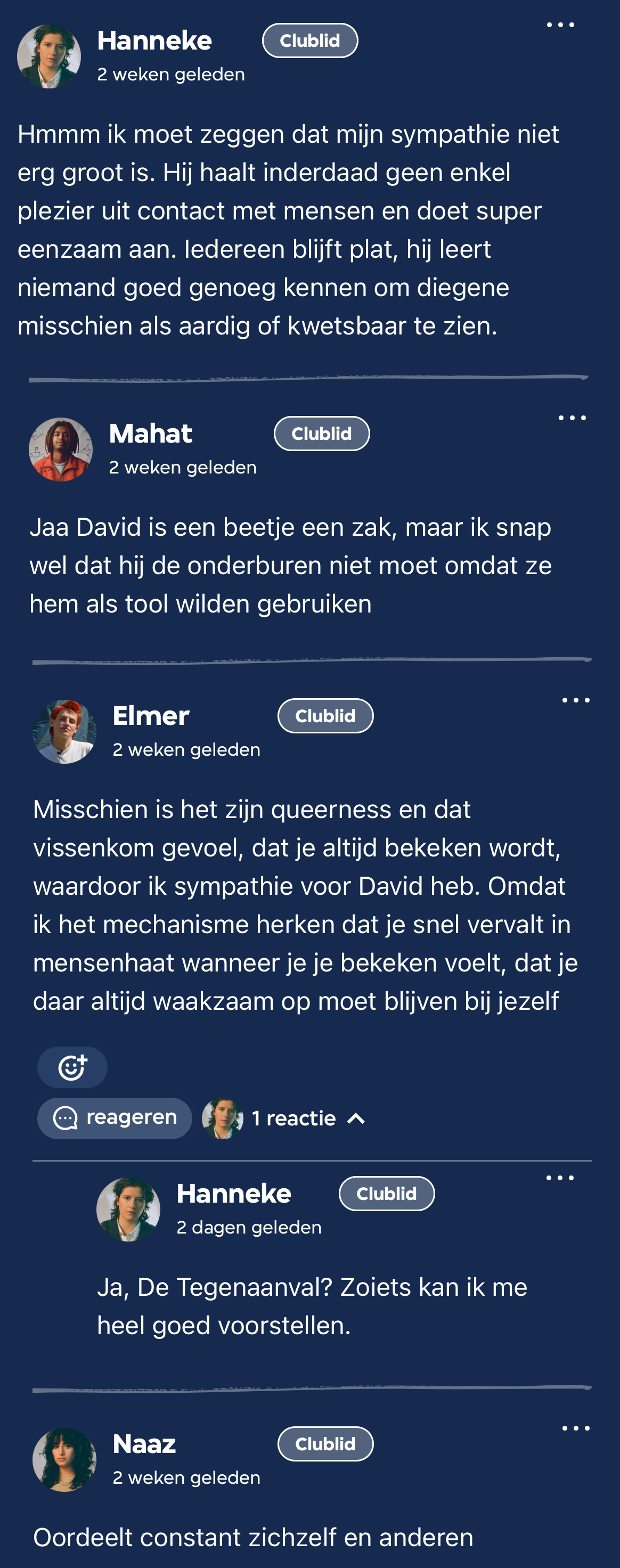Open the three-dot menu on Mahat's comment
This screenshot has width=620, height=1568.
(572, 418)
